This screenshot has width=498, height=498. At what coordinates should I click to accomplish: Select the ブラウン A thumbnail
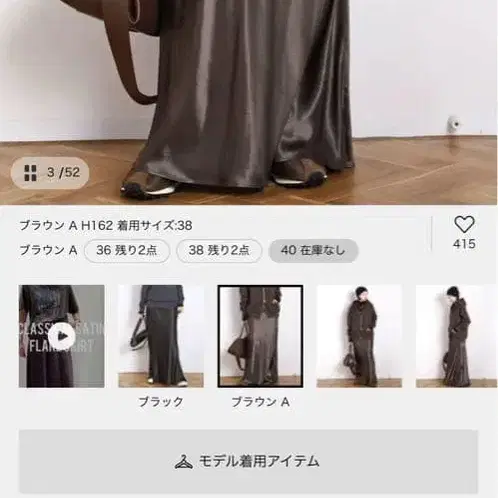[x=260, y=336]
